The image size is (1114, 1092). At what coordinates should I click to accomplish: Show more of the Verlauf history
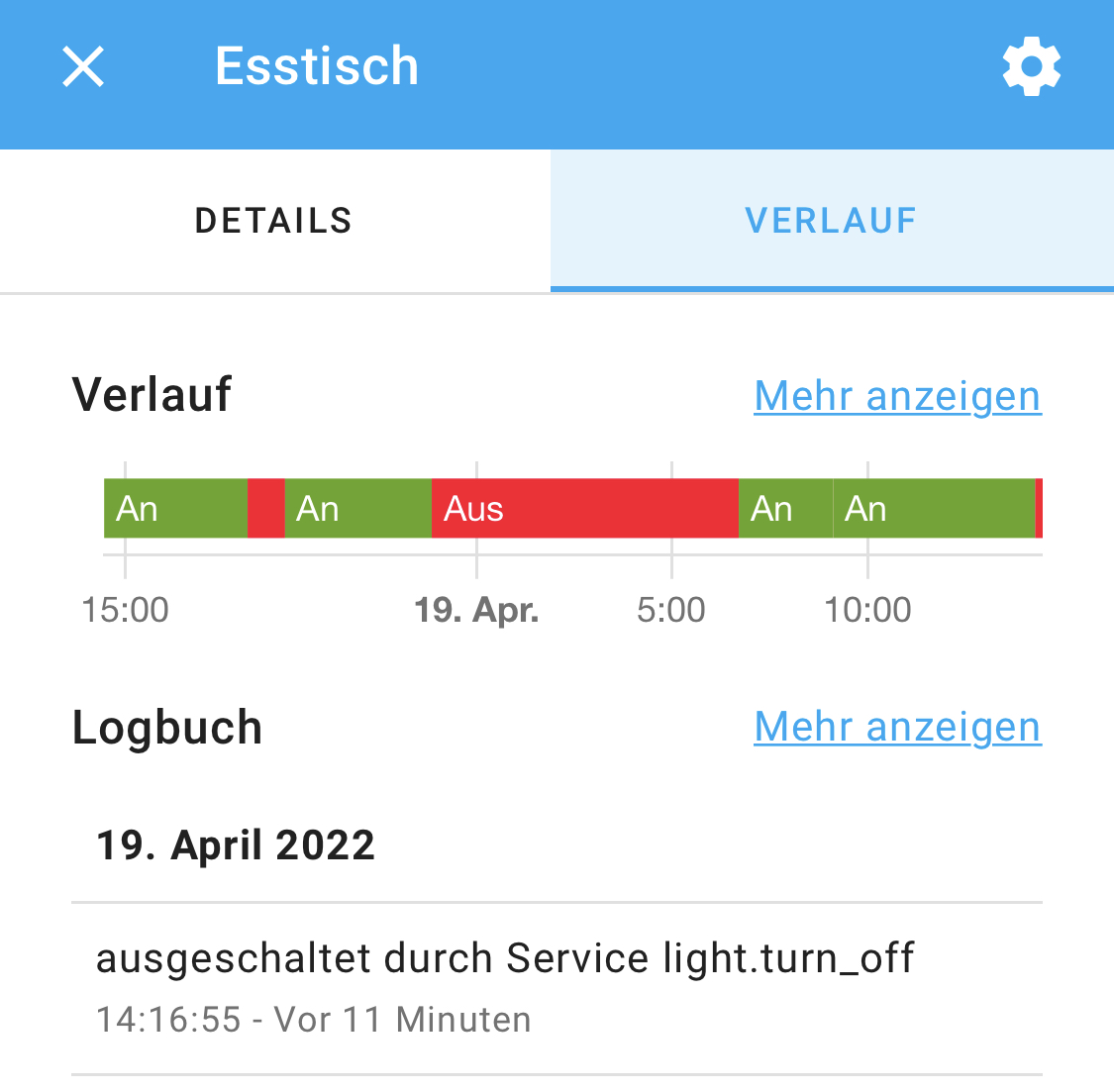[x=897, y=396]
